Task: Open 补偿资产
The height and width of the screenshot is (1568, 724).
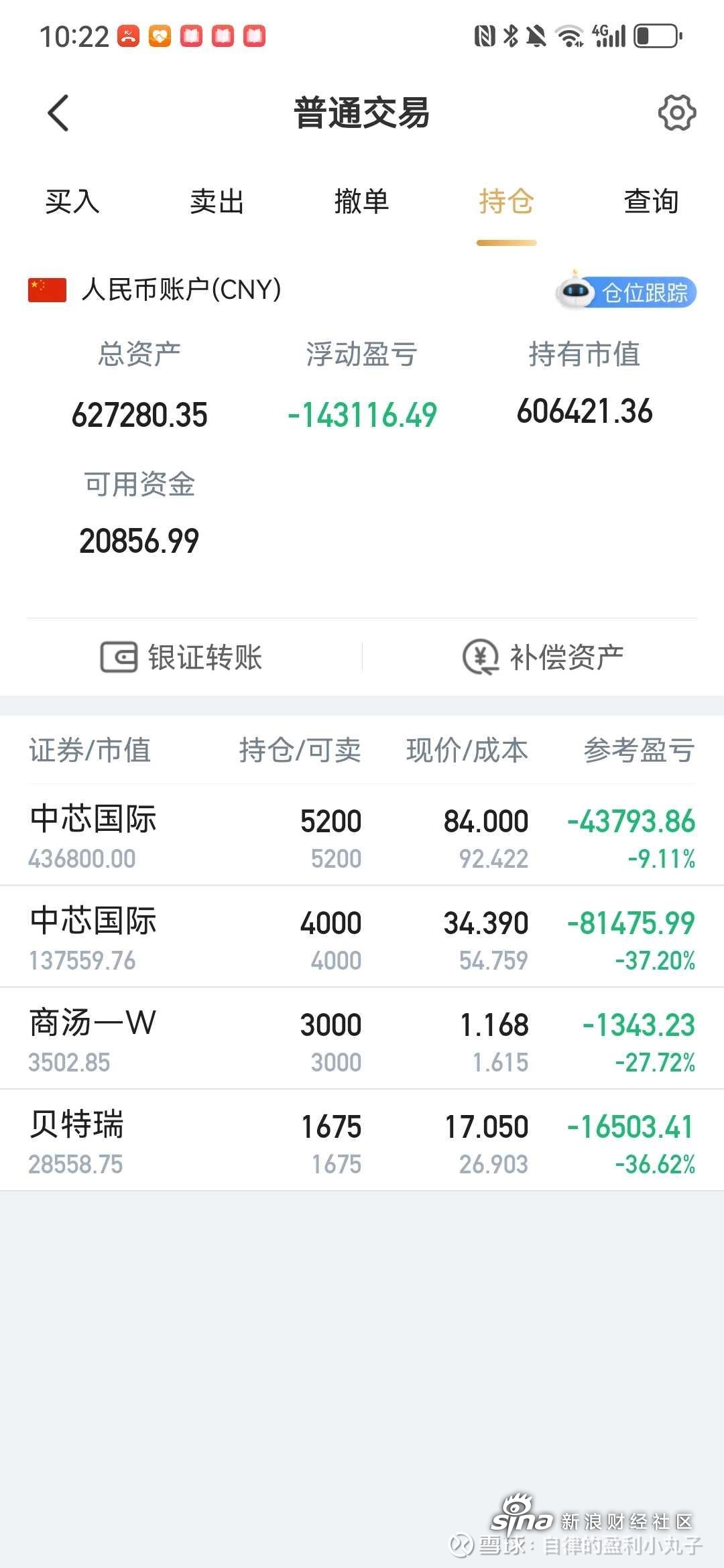Action: pyautogui.click(x=544, y=657)
